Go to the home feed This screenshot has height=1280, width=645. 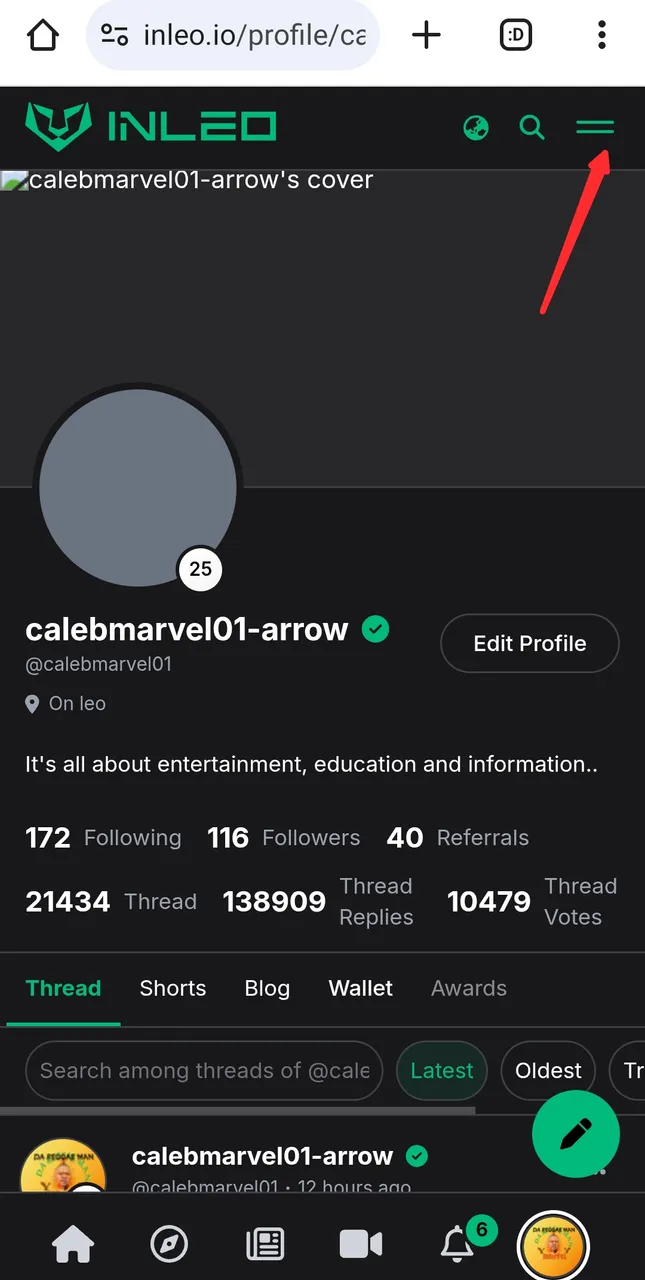click(x=73, y=1244)
